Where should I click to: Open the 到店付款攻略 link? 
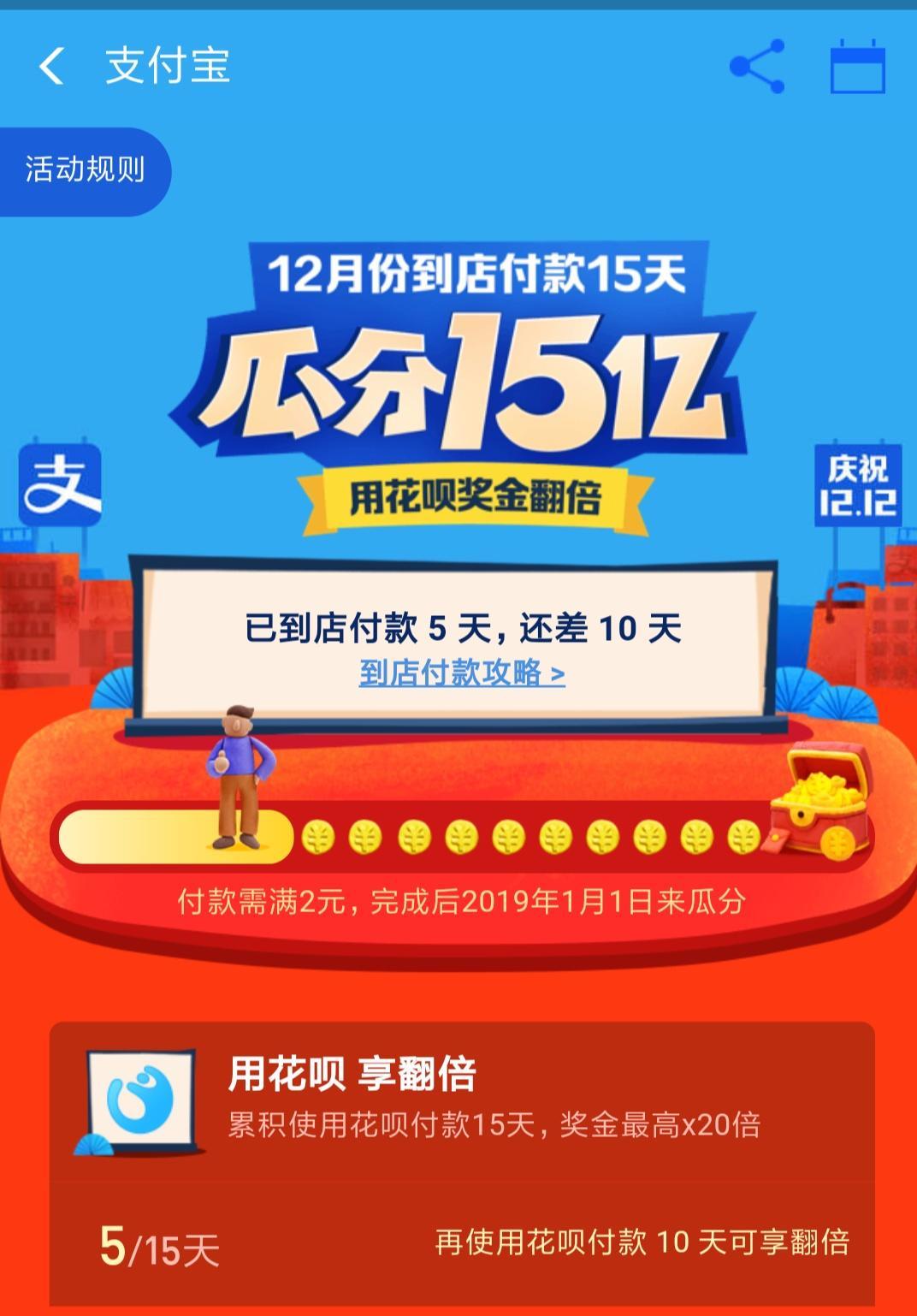462,673
